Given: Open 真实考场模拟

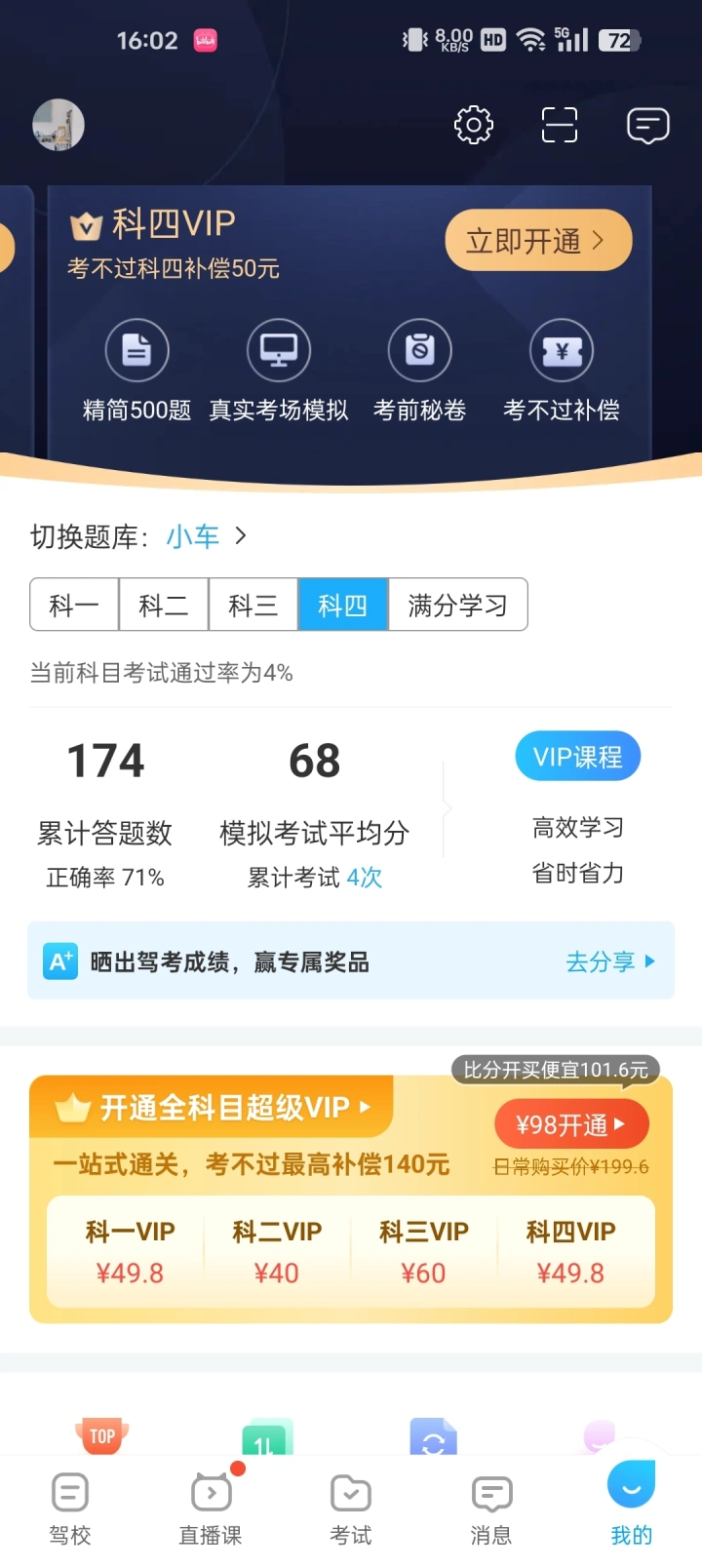Looking at the screenshot, I should (x=279, y=371).
